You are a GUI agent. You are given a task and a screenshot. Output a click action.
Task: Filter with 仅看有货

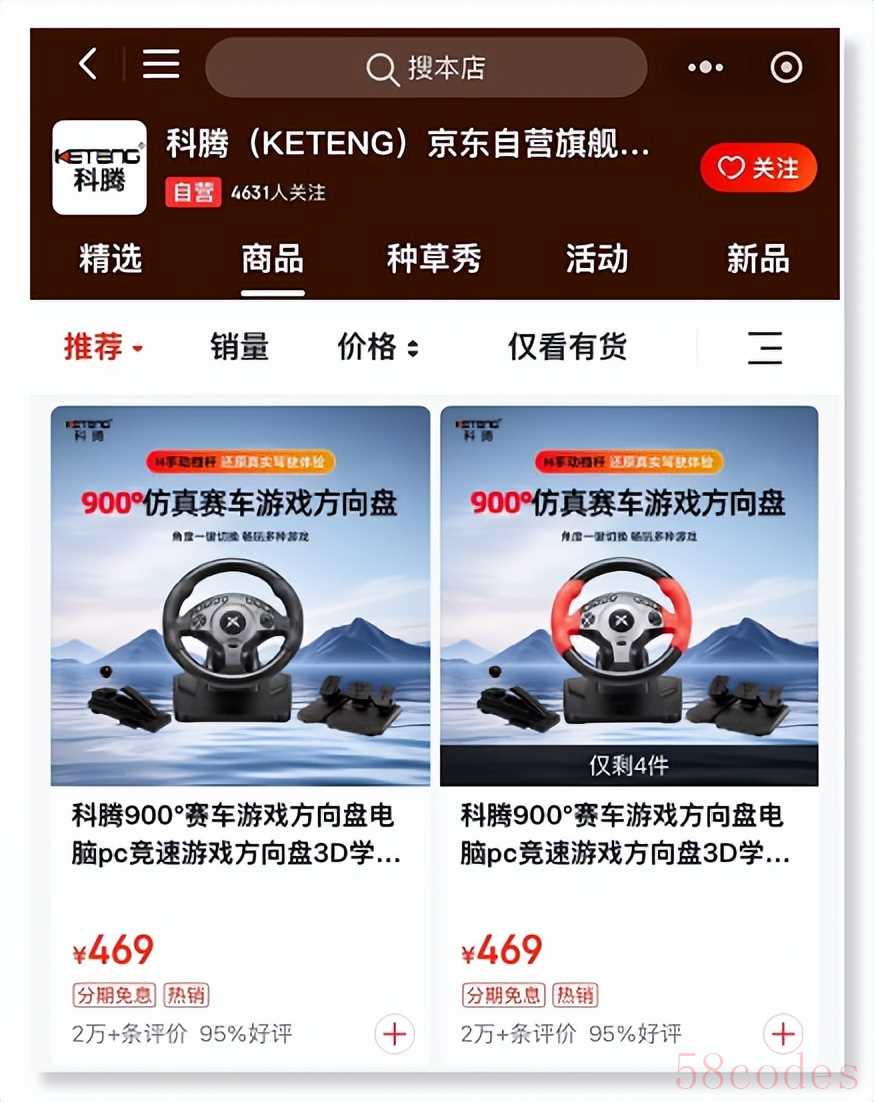point(567,347)
